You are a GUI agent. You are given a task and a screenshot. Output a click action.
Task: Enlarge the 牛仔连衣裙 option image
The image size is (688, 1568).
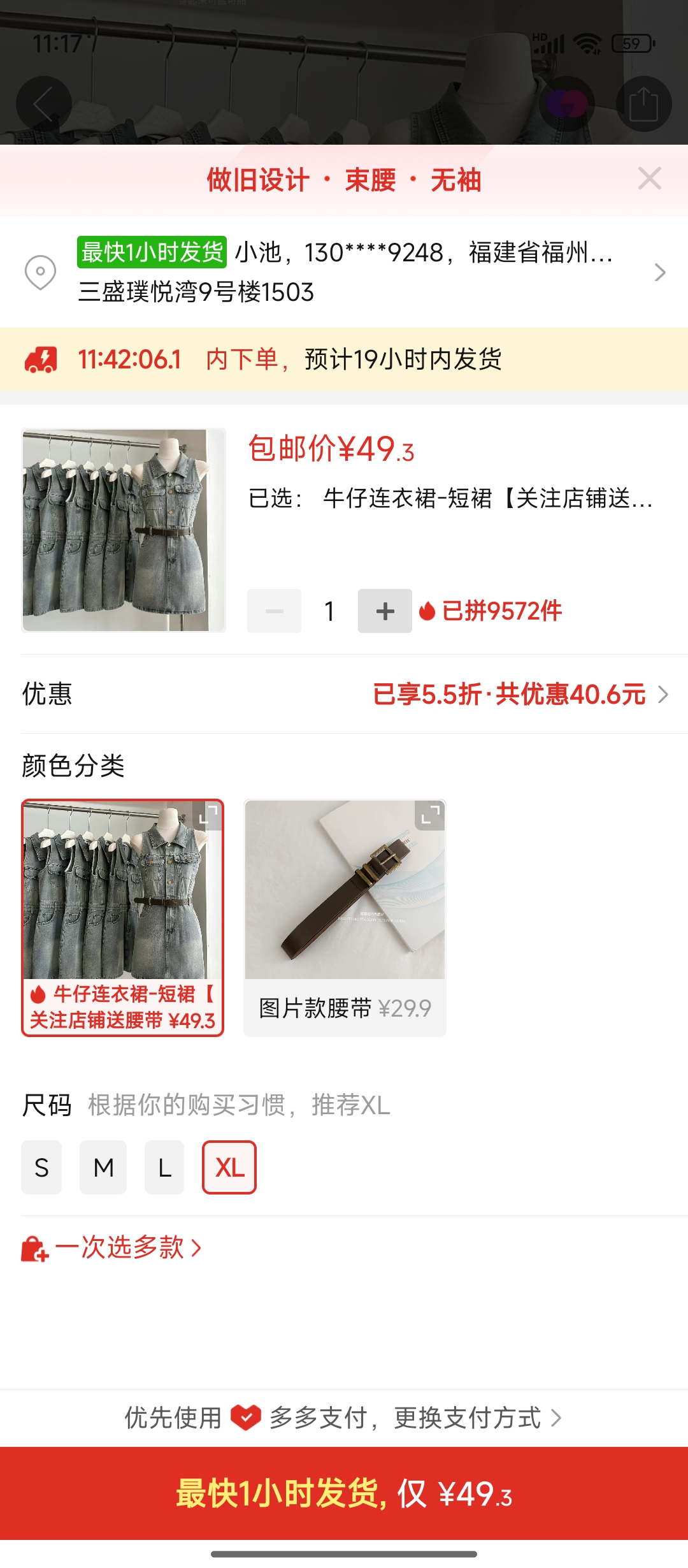coord(208,815)
